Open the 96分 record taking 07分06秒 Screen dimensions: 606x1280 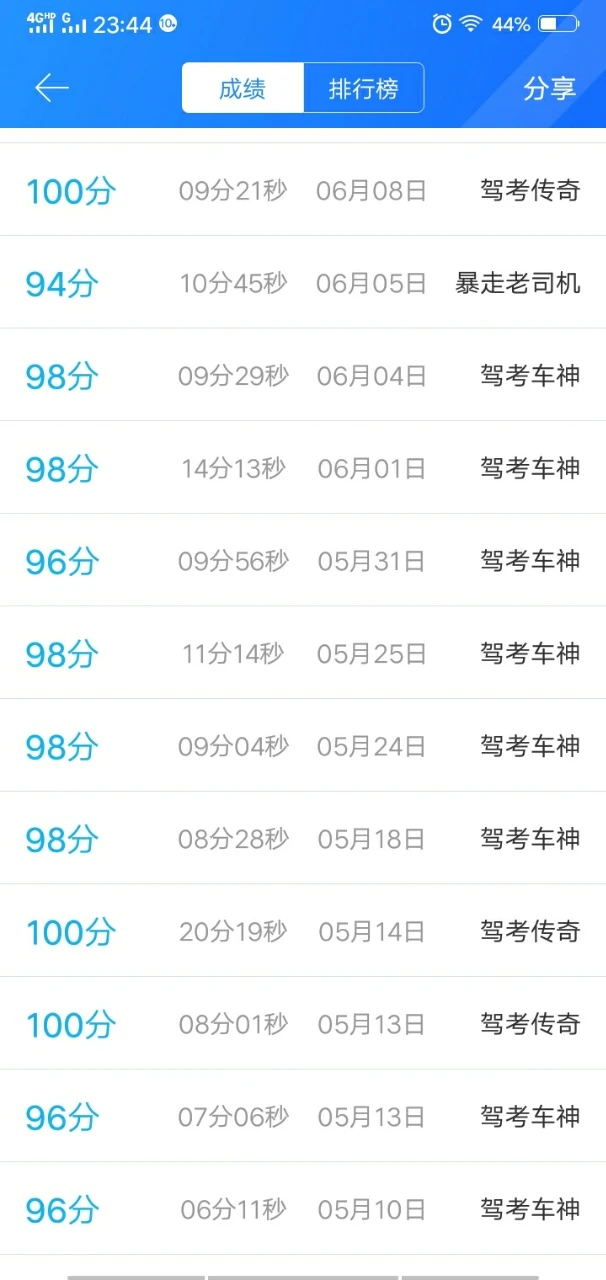pyautogui.click(x=303, y=1116)
